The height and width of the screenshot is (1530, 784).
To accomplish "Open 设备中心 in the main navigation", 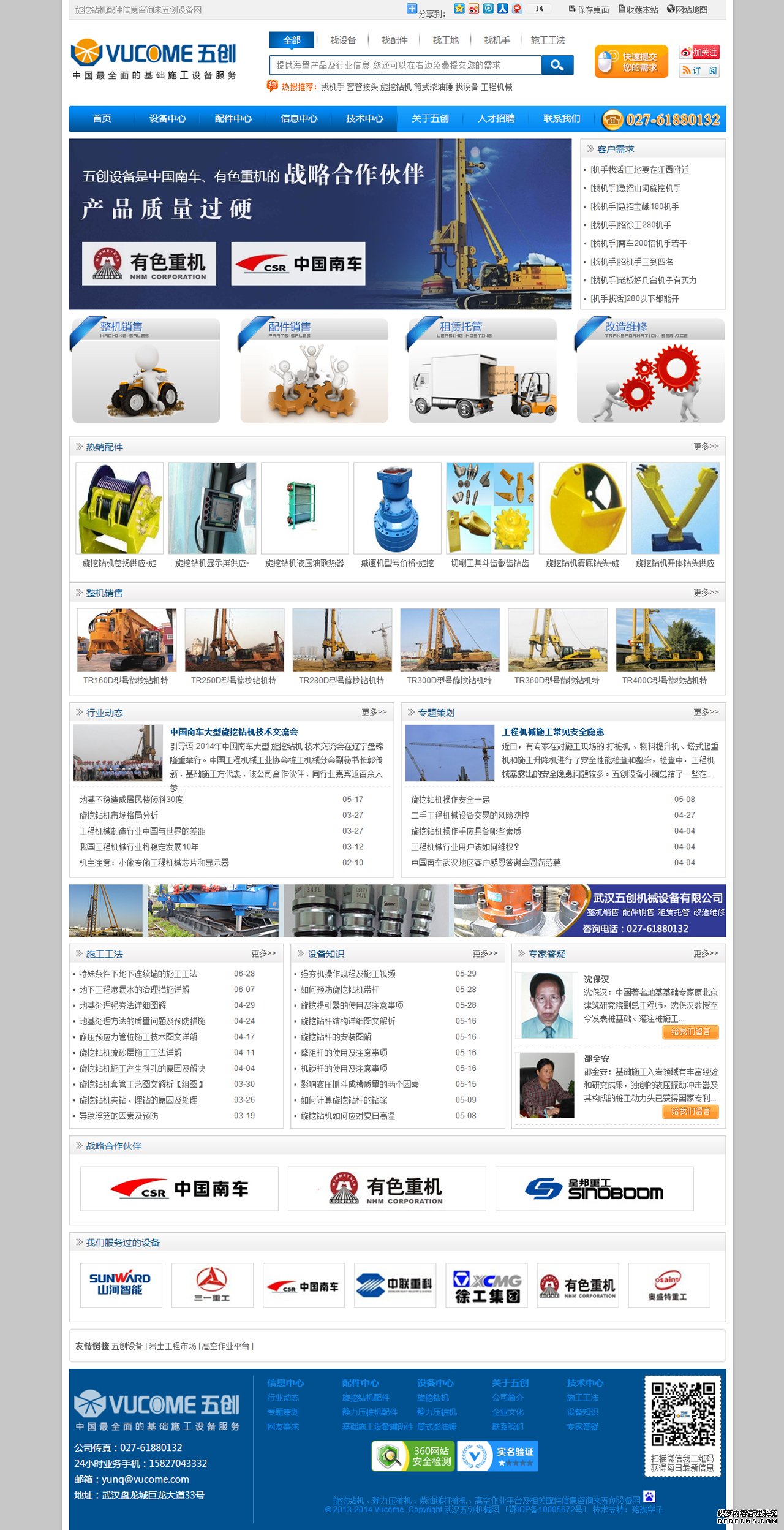I will point(167,119).
